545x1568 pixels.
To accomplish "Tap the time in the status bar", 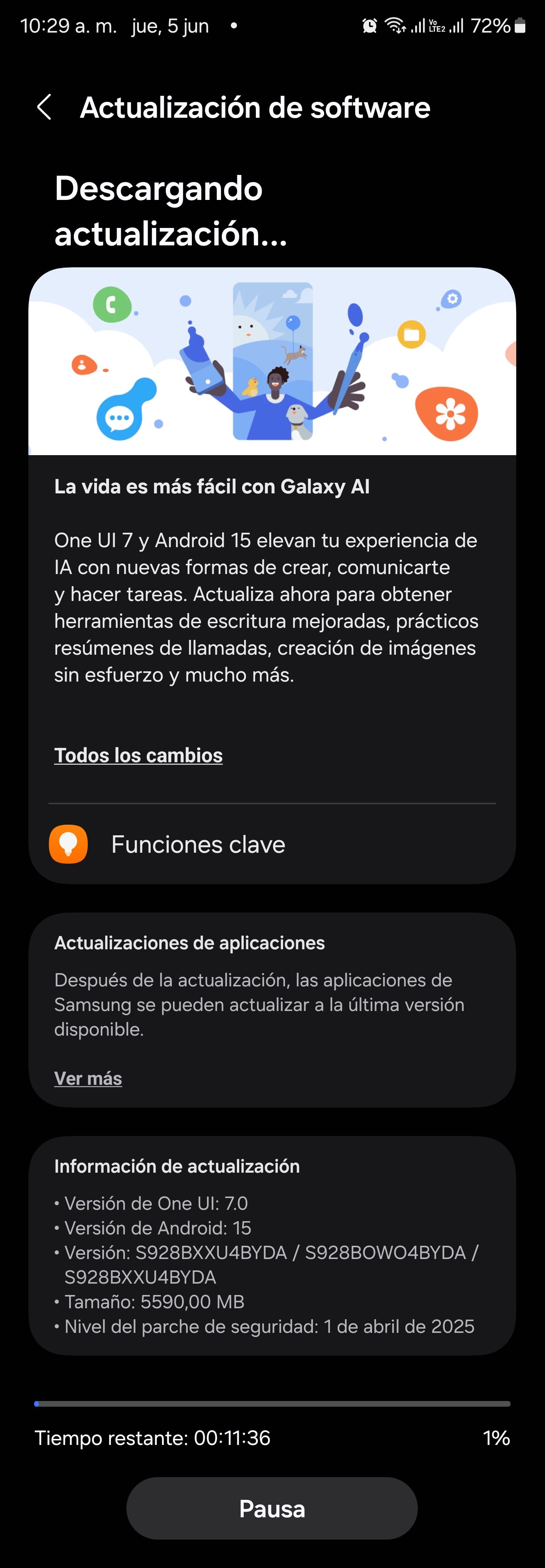I will coord(69,26).
